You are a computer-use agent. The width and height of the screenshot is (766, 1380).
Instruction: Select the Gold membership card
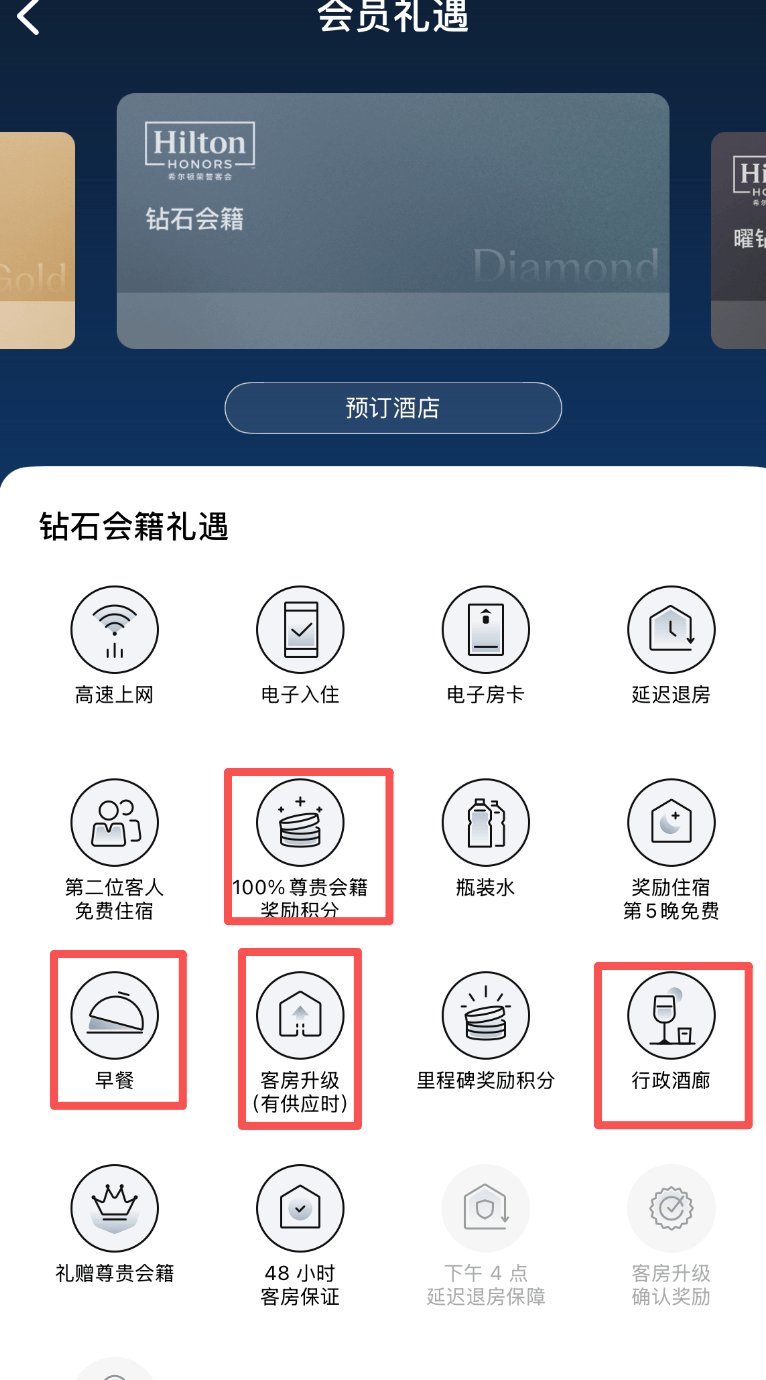coord(36,240)
